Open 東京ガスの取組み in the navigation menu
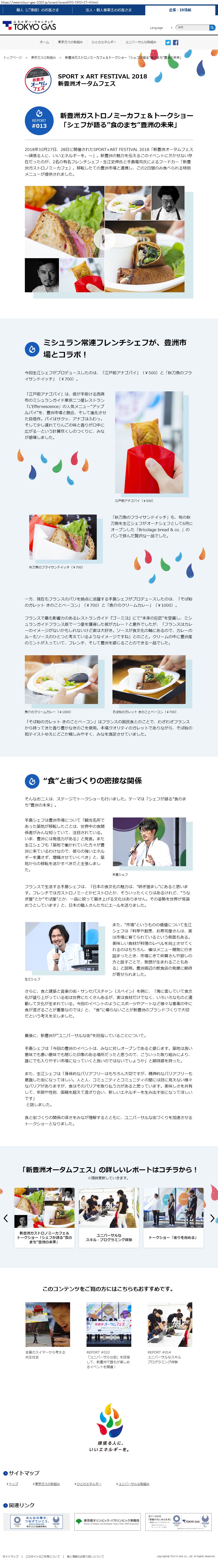 click(x=70, y=42)
